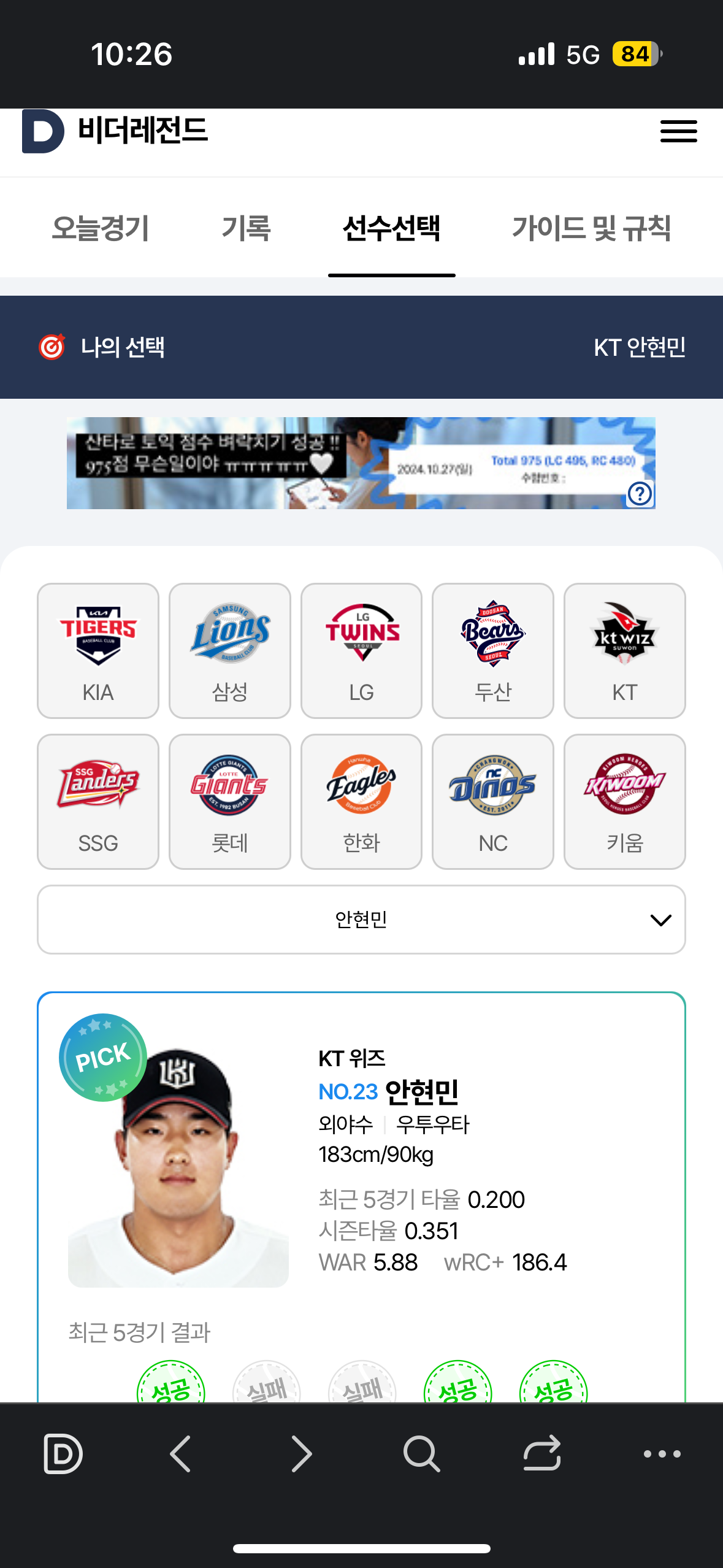Screen dimensions: 723x1568
Task: Choose the LG Twins team
Action: point(361,650)
